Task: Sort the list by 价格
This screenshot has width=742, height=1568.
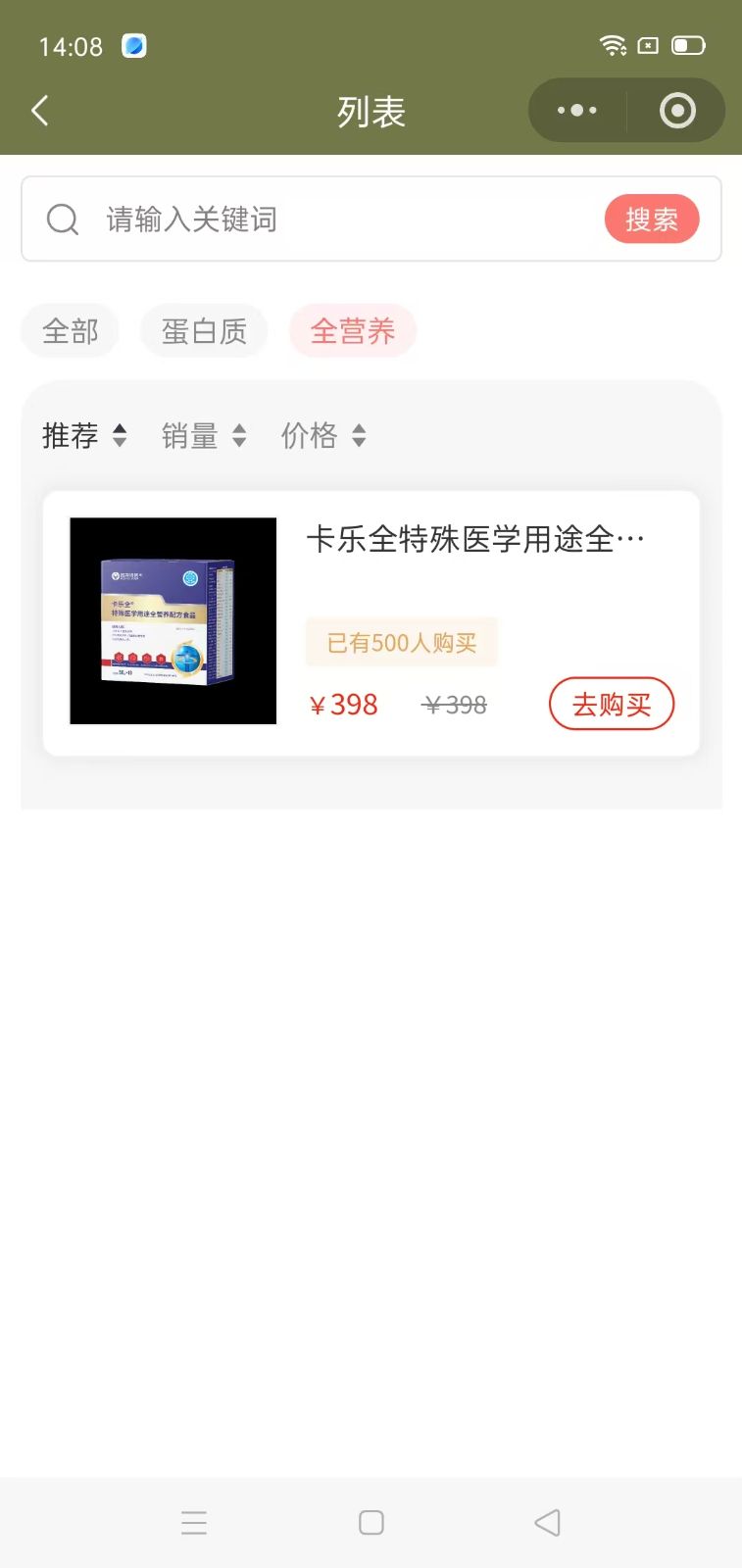Action: tap(323, 435)
